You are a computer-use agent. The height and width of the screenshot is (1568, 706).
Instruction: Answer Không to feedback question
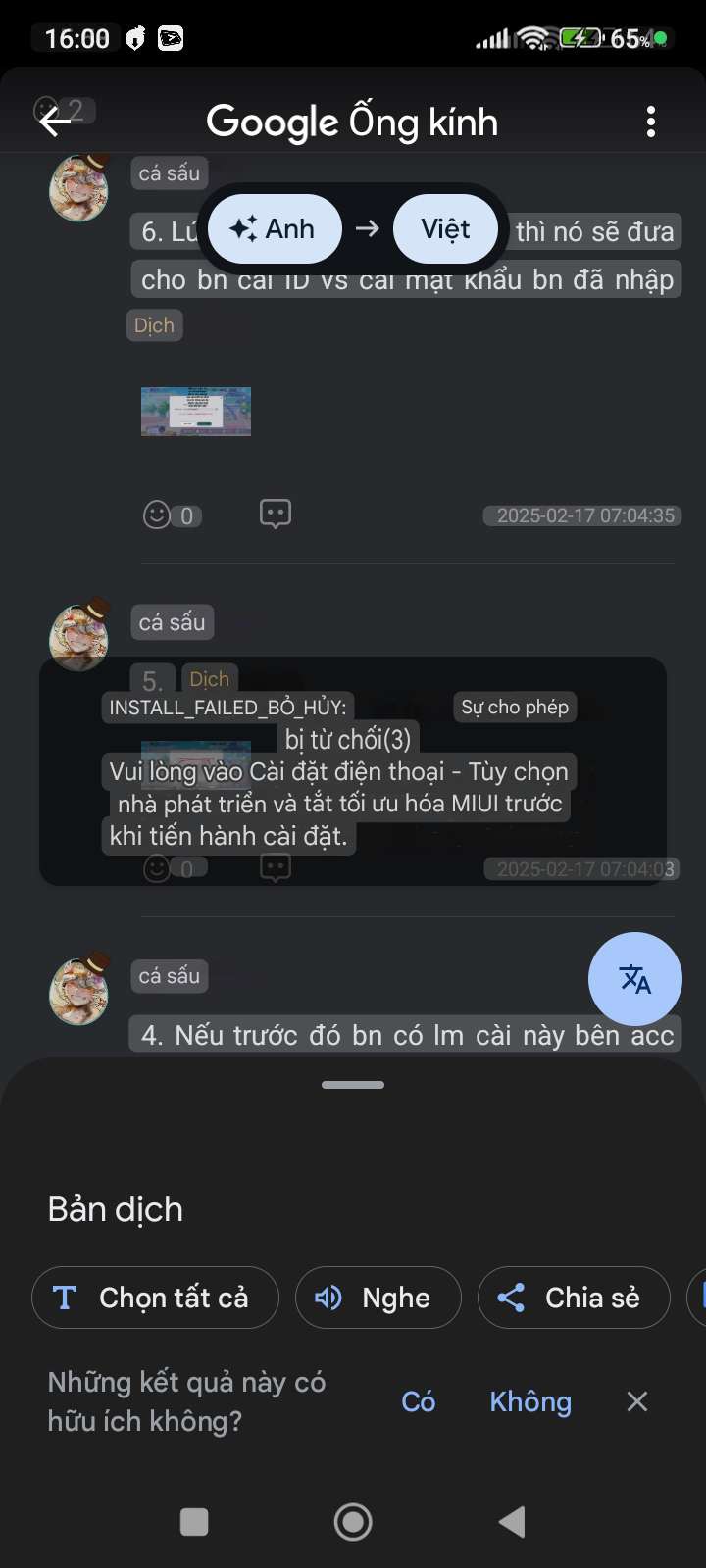pyautogui.click(x=529, y=1401)
